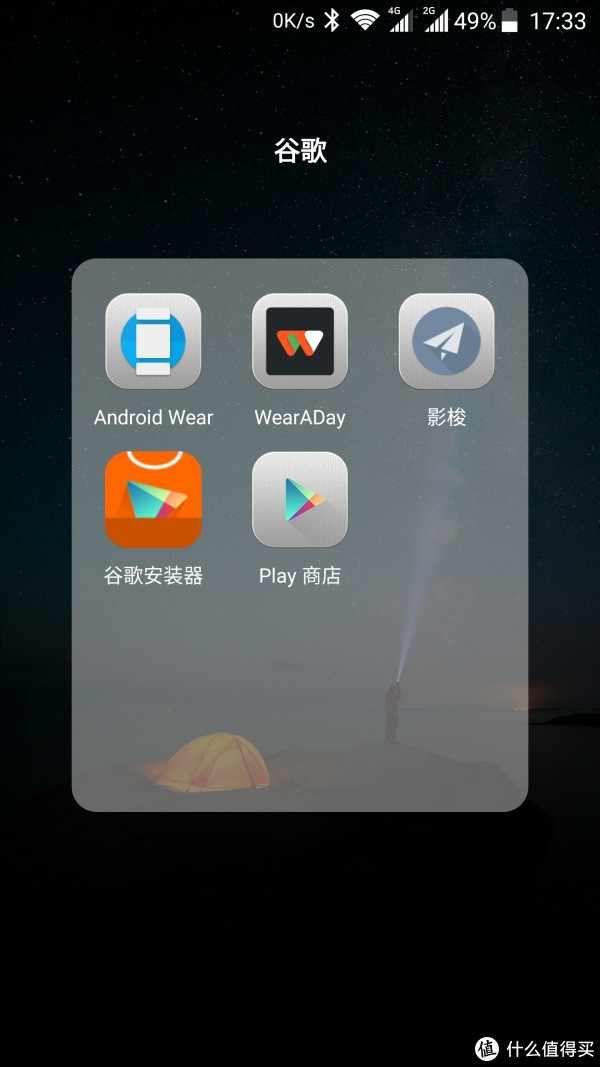This screenshot has width=600, height=1067.
Task: Tap the 谷歌 folder name
Action: [x=300, y=151]
